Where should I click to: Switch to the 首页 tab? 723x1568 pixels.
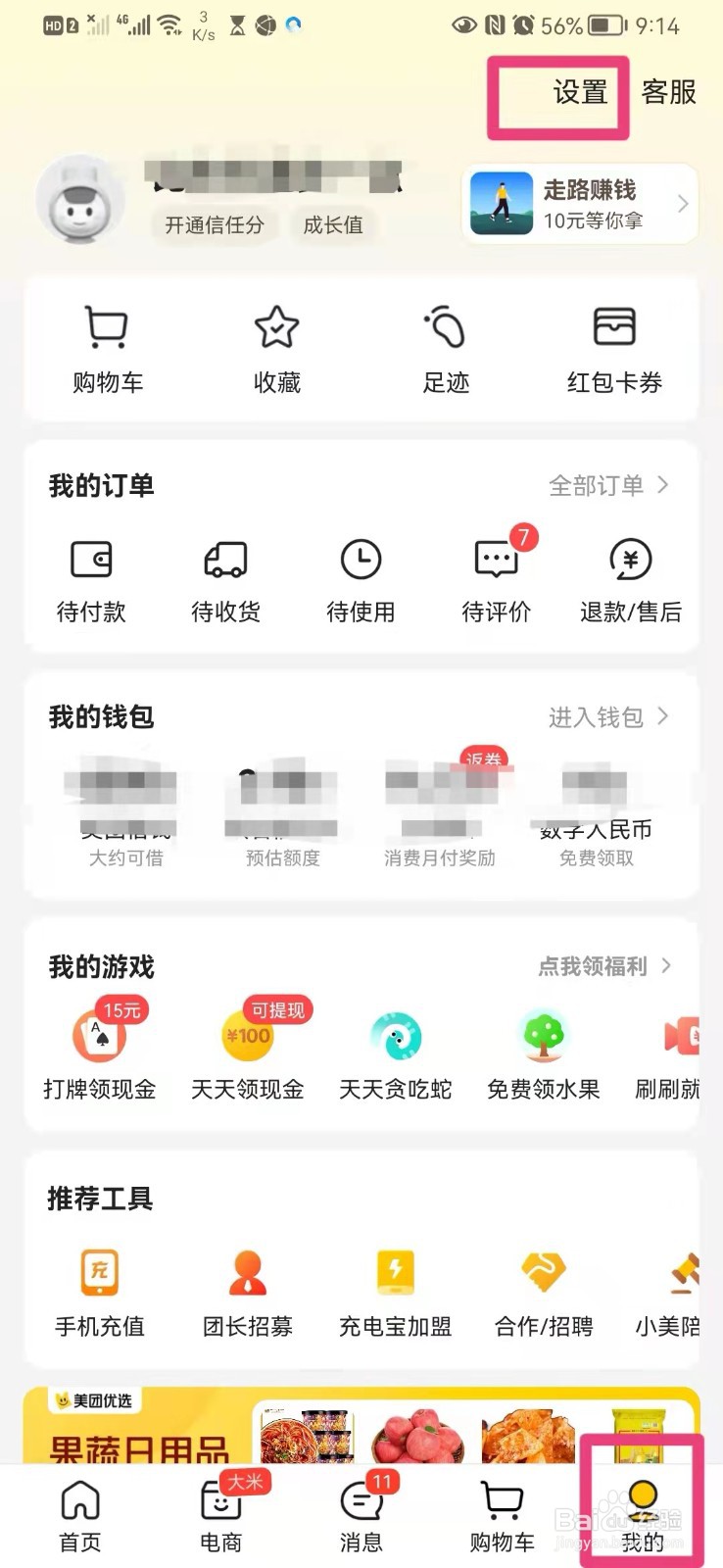tap(80, 1515)
